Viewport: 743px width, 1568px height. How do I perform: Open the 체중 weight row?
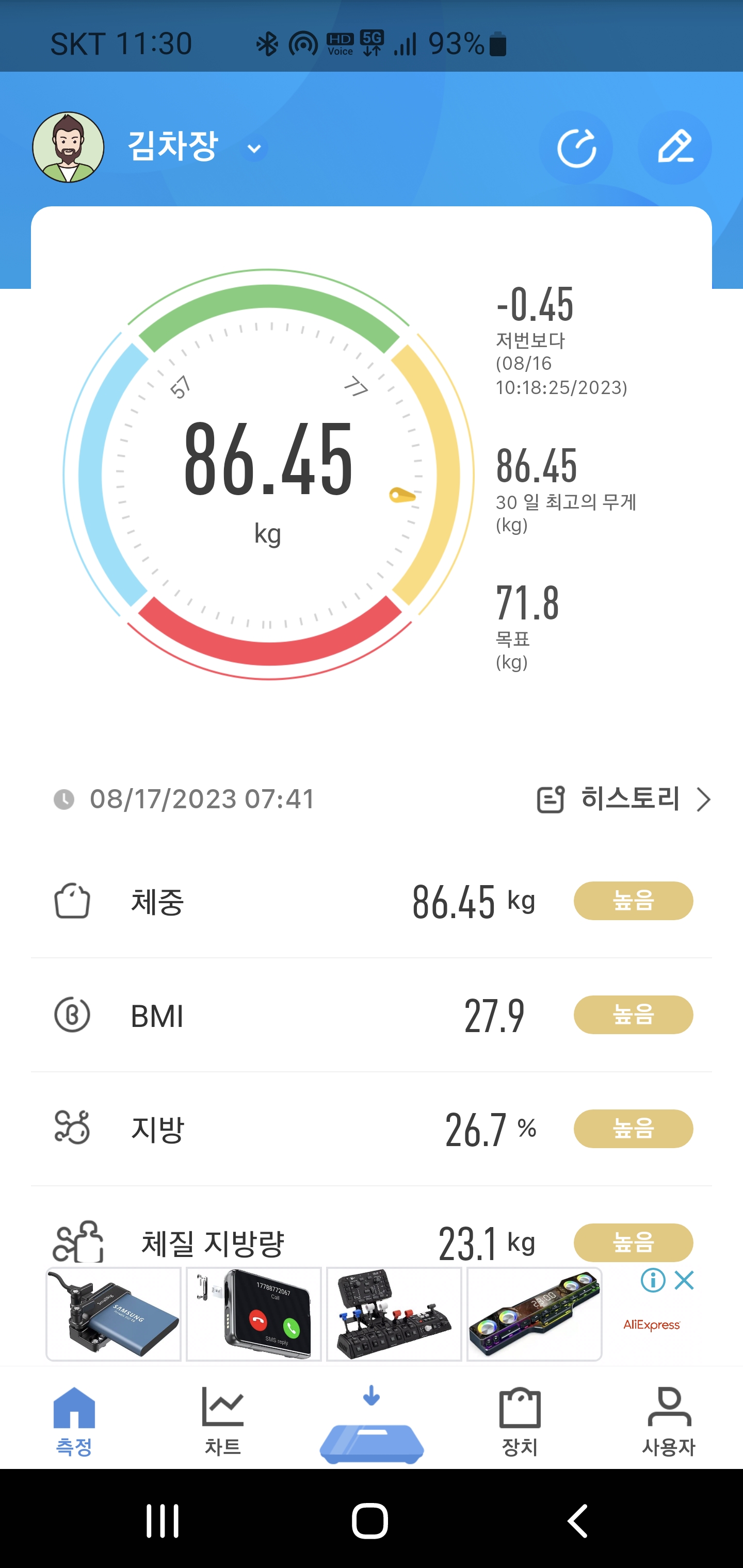point(372,901)
